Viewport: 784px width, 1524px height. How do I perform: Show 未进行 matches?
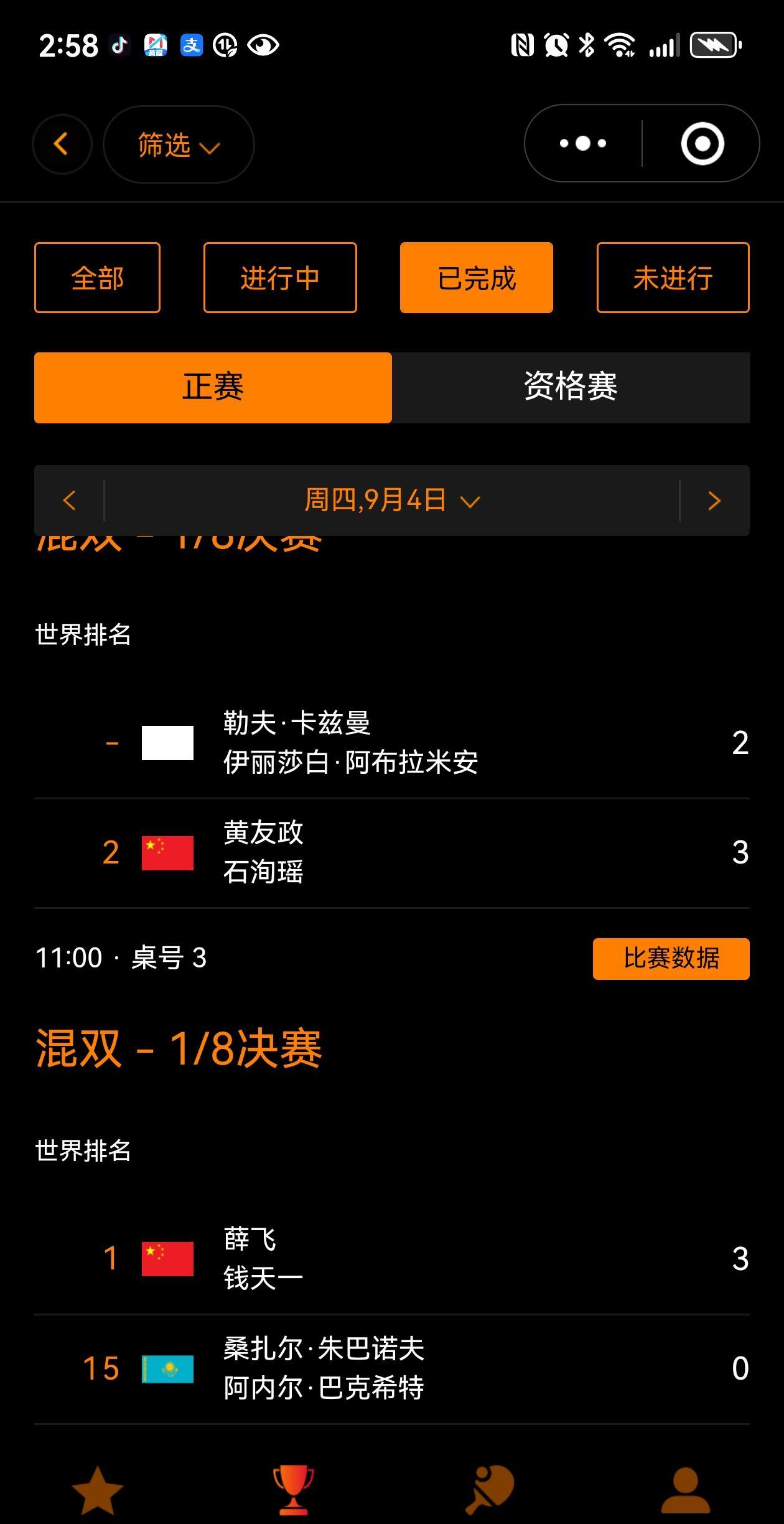[x=673, y=278]
